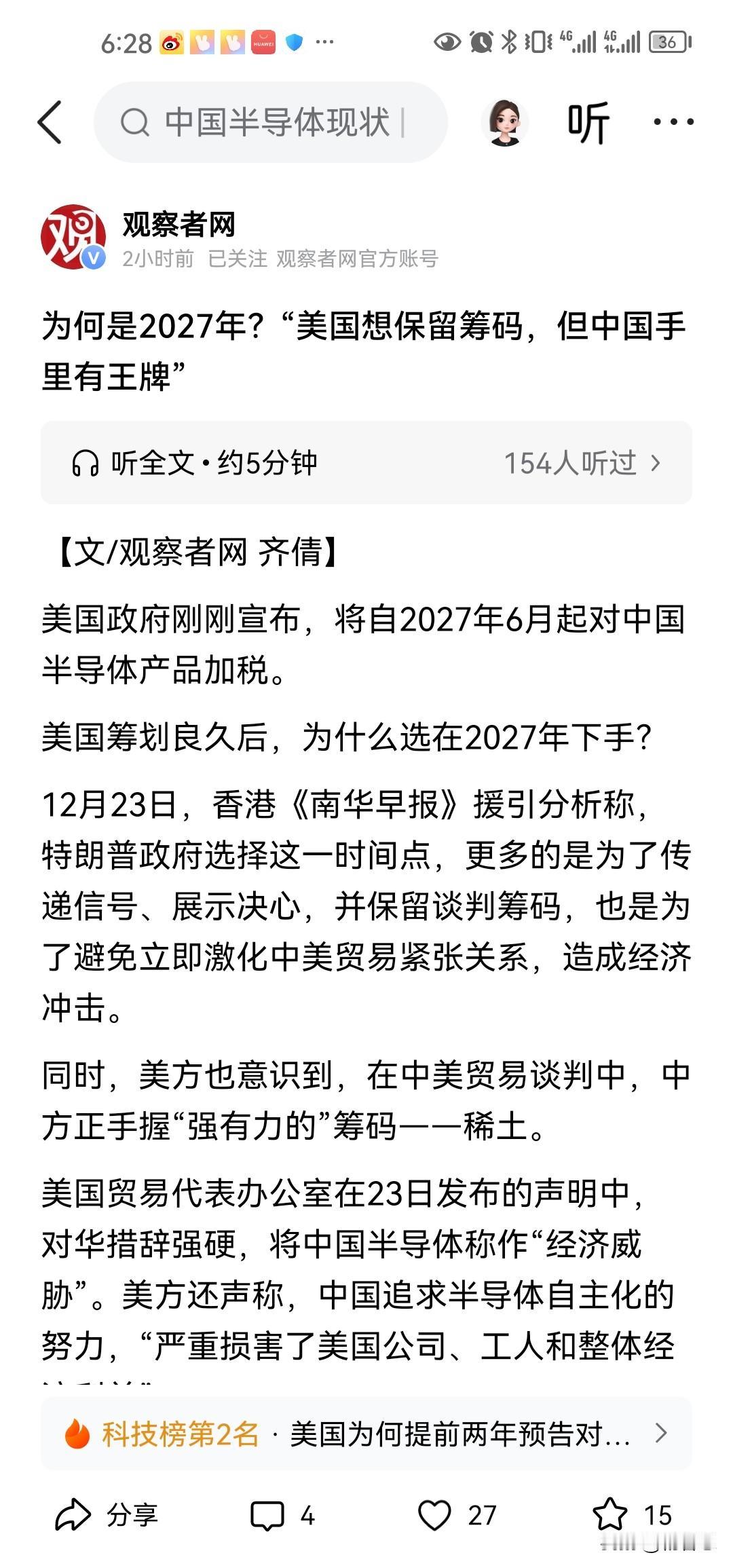This screenshot has height=1568, width=733.
Task: Tap the back arrow to return
Action: tap(52, 122)
